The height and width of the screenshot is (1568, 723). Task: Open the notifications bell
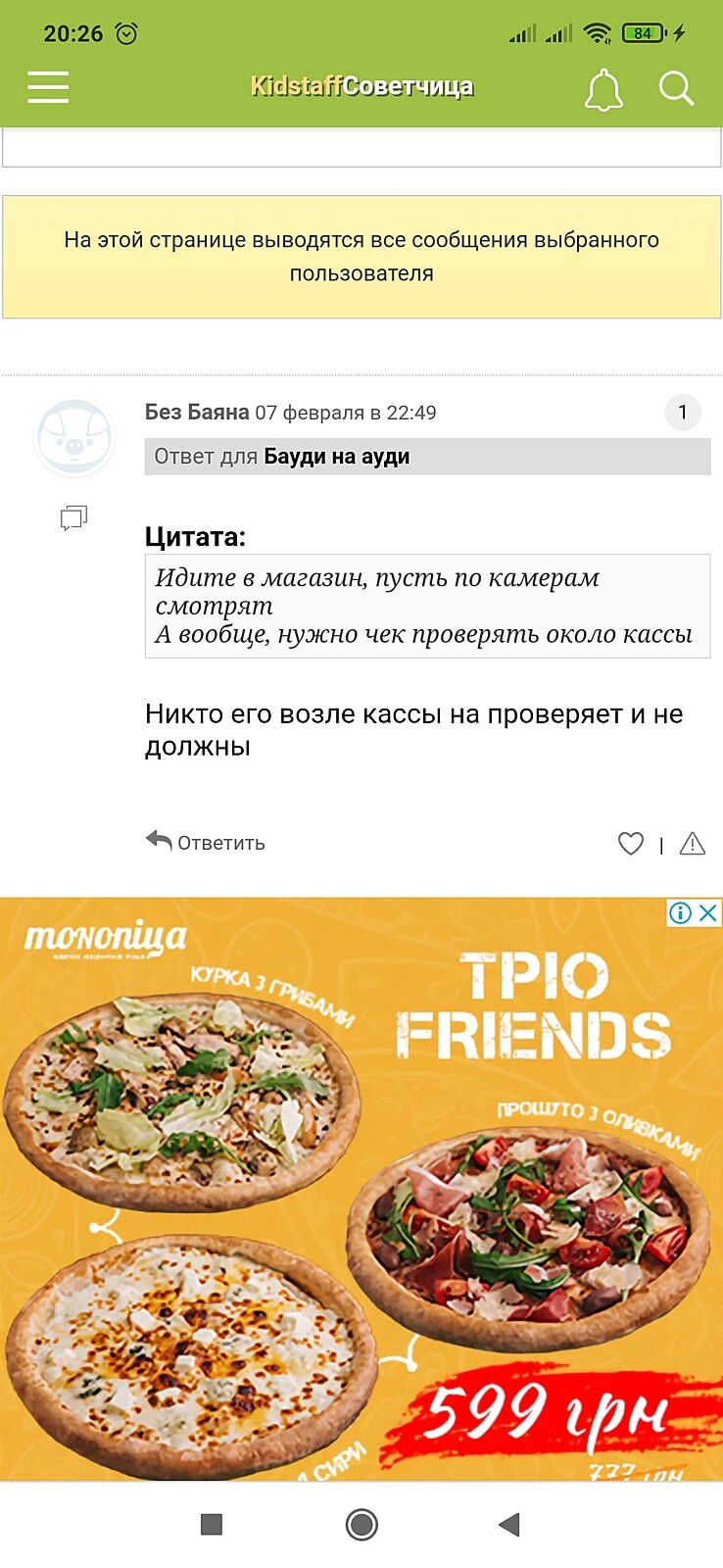pos(603,89)
